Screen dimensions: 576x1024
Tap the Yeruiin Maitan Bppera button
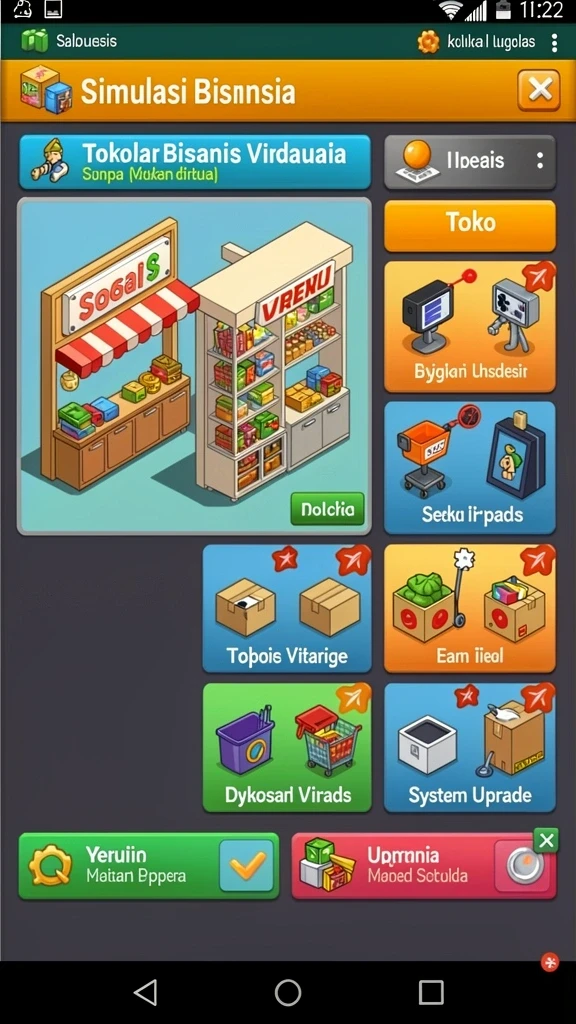(x=149, y=866)
